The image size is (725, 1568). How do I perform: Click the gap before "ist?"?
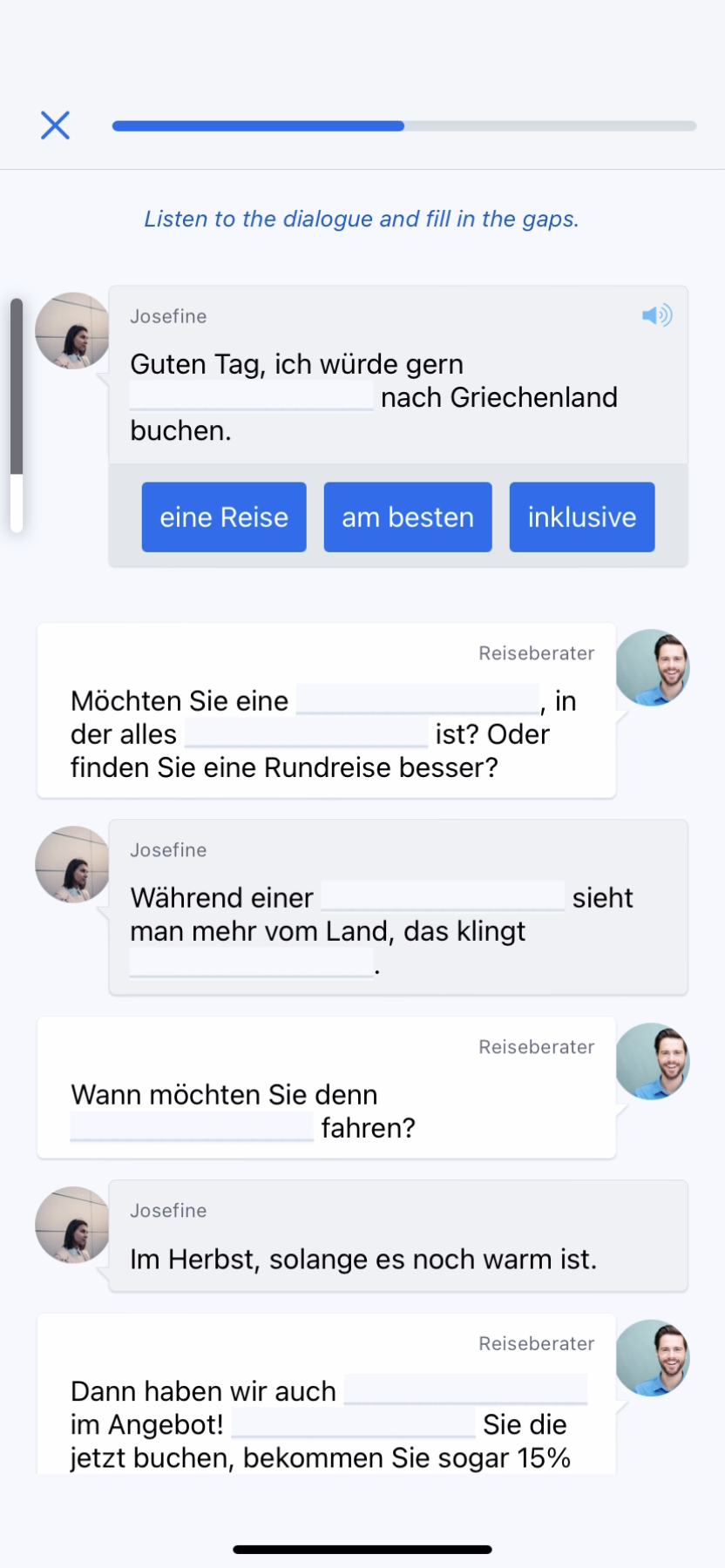[x=303, y=733]
